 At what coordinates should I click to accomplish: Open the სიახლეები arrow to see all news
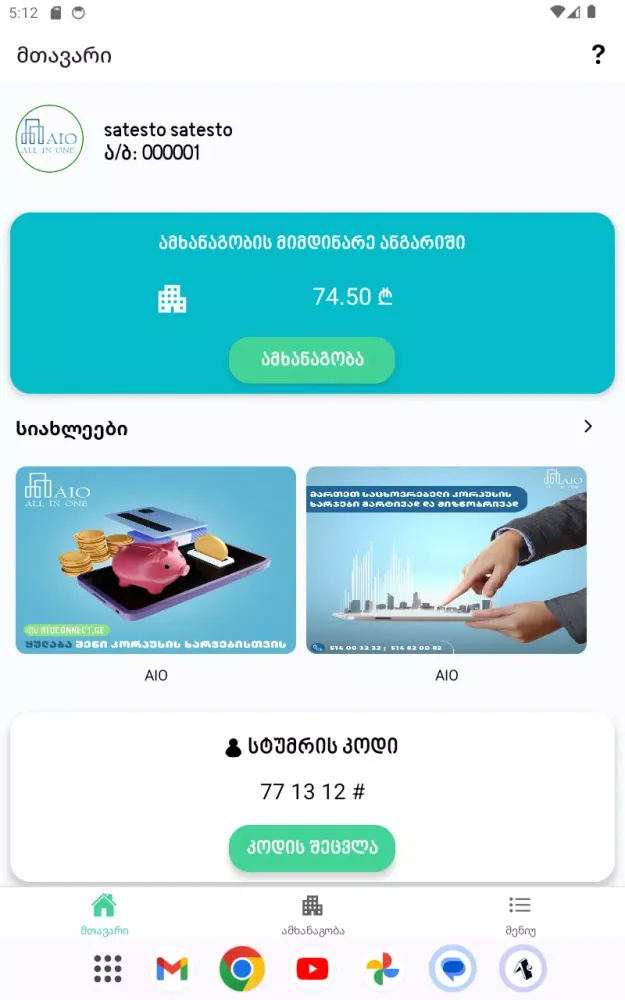pos(588,427)
